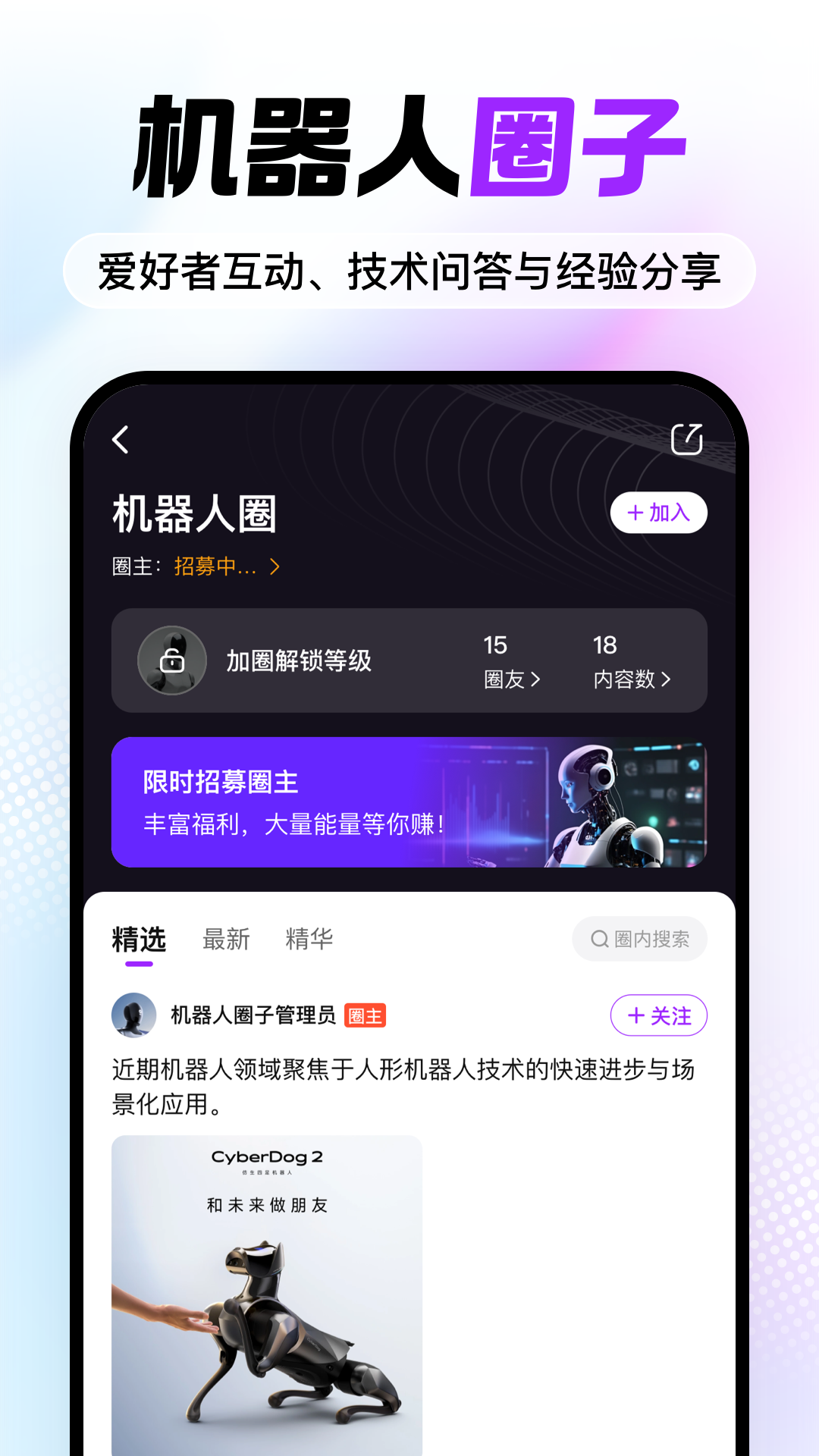Toggle follow via the 关注 button
Image resolution: width=819 pixels, height=1456 pixels.
658,1015
